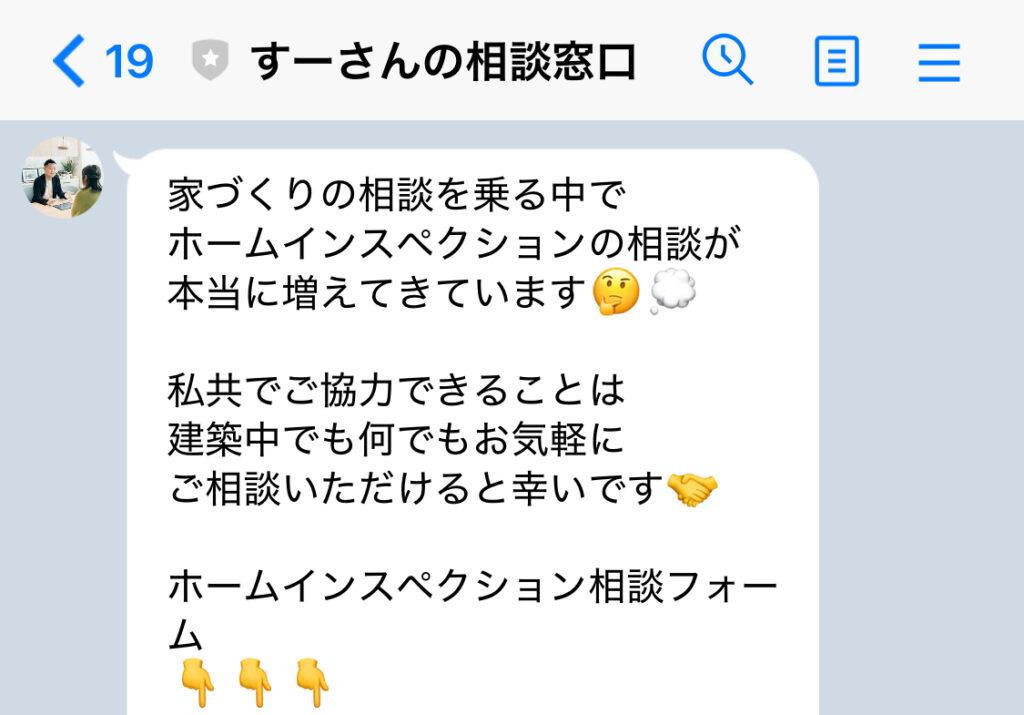
Task: Open the sender's profile picture
Action: (62, 178)
